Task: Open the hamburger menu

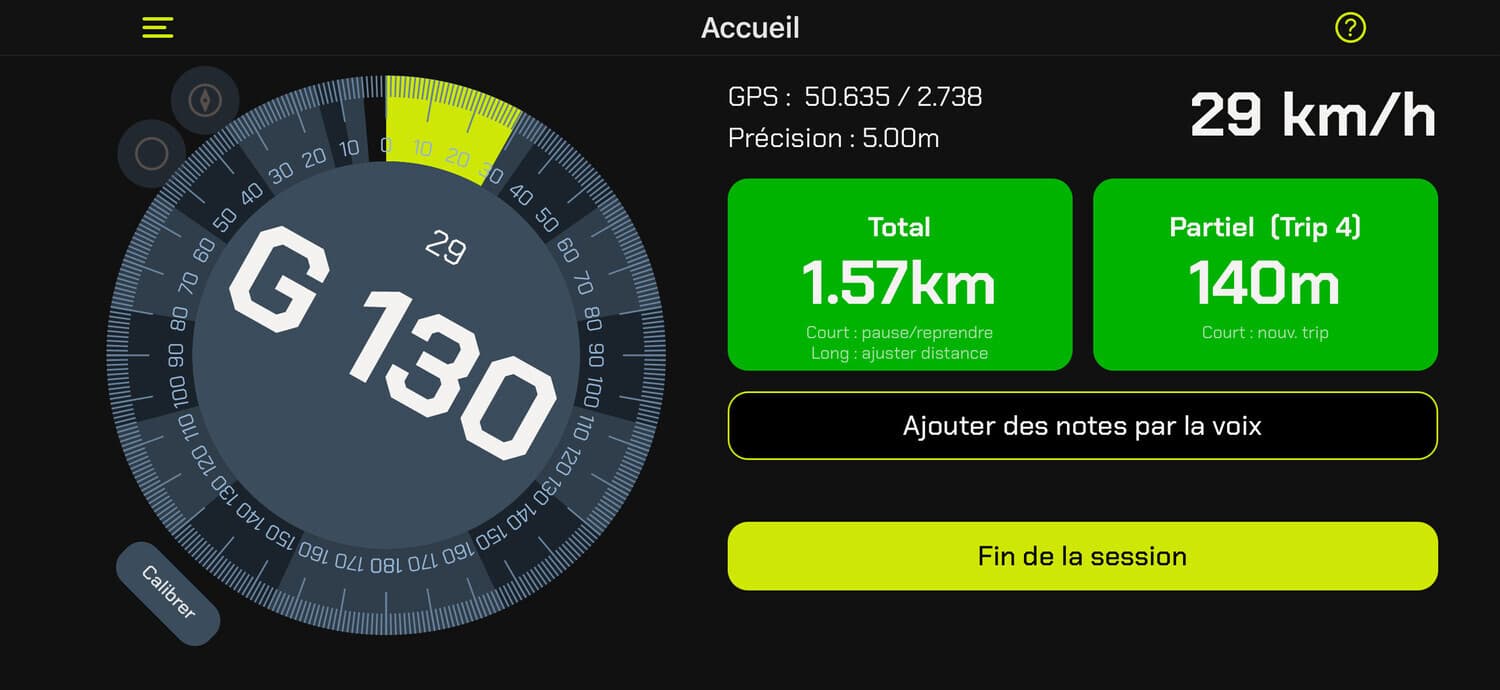Action: coord(158,27)
